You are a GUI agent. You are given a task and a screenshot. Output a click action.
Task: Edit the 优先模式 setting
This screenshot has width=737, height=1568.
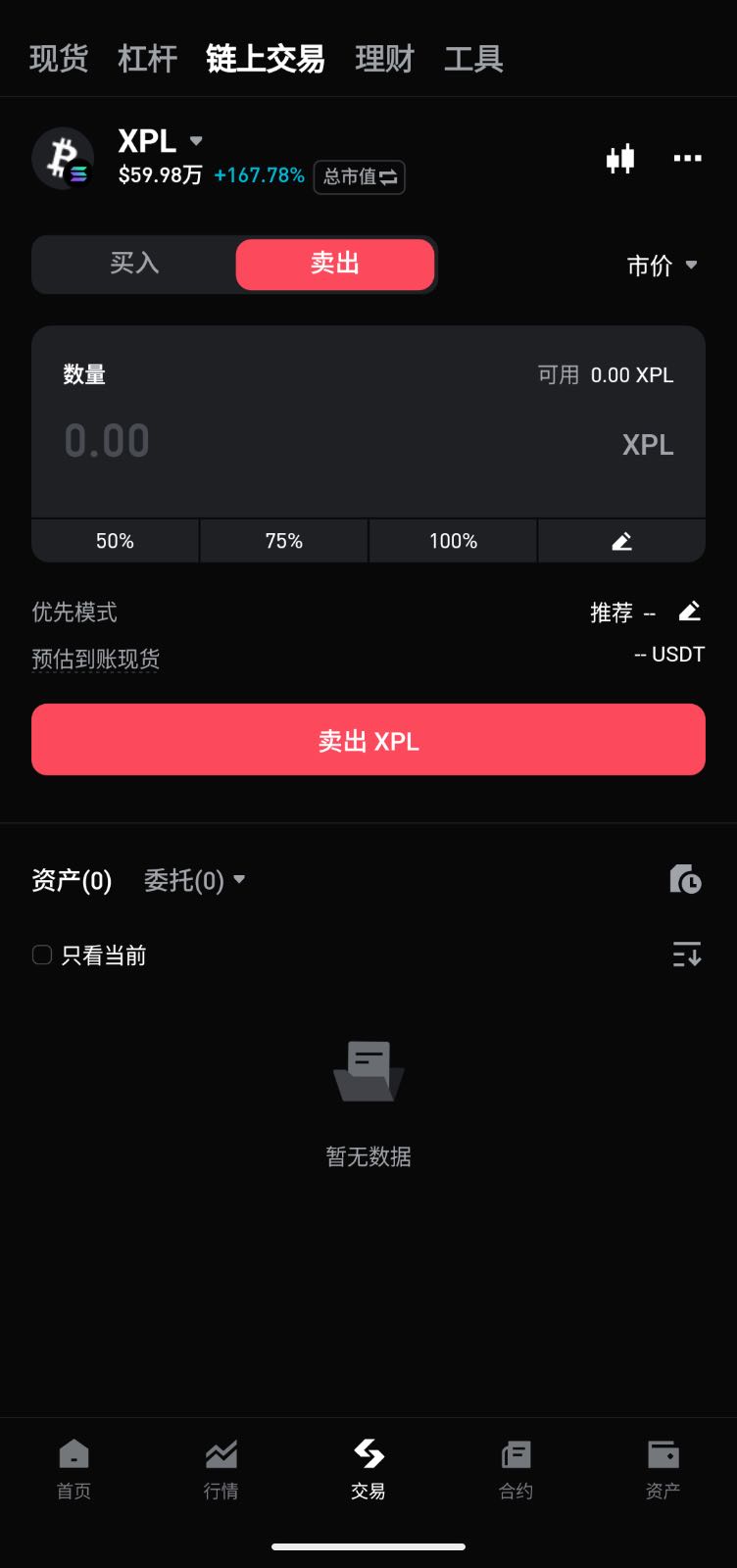689,612
